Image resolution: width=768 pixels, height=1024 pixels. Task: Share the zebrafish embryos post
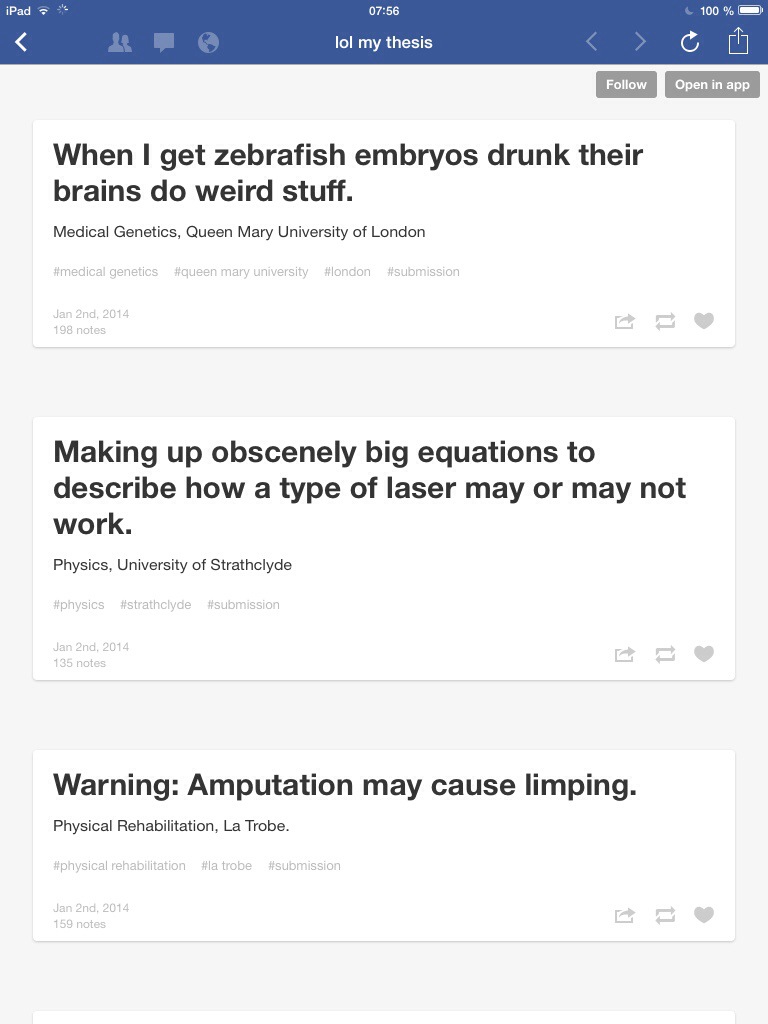[x=625, y=321]
